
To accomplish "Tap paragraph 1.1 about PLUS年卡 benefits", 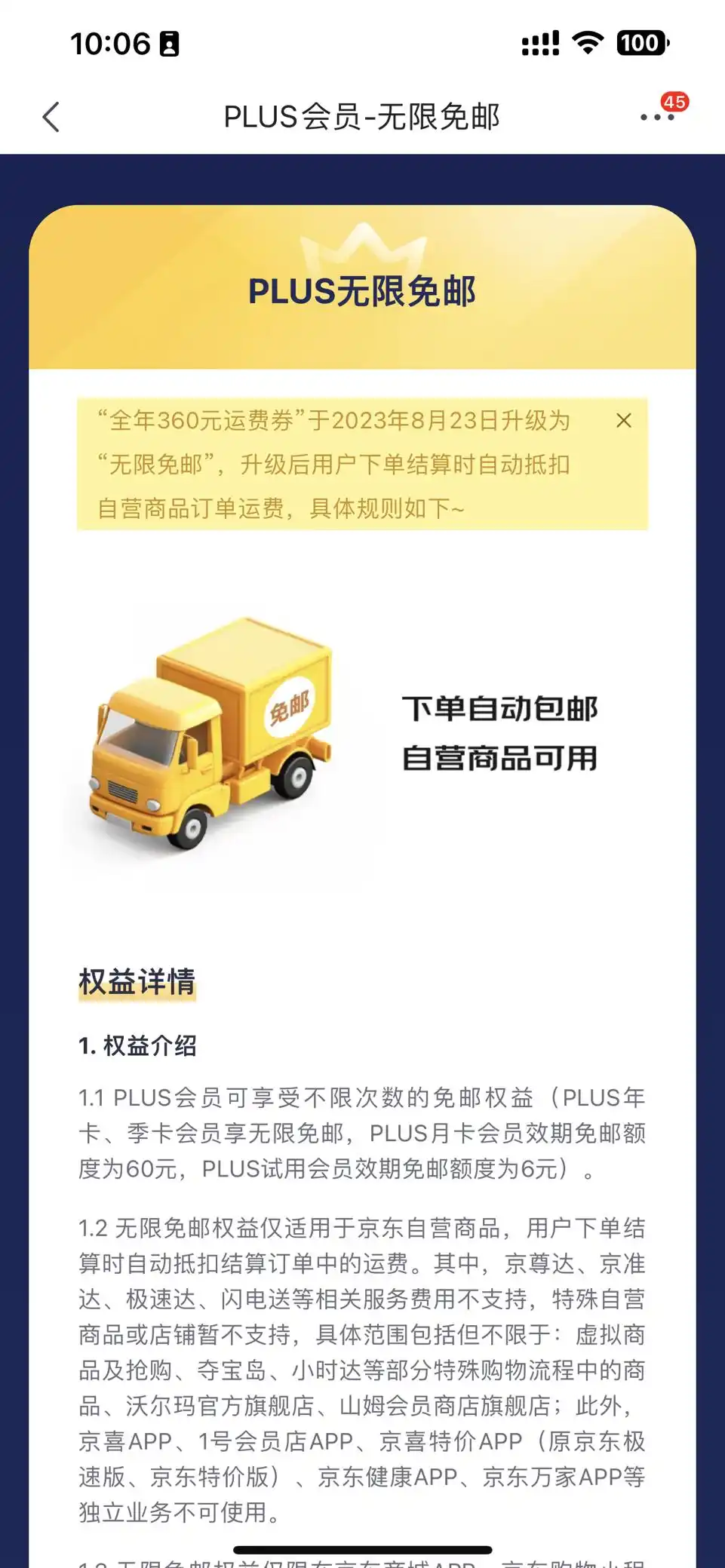I will click(x=362, y=1134).
